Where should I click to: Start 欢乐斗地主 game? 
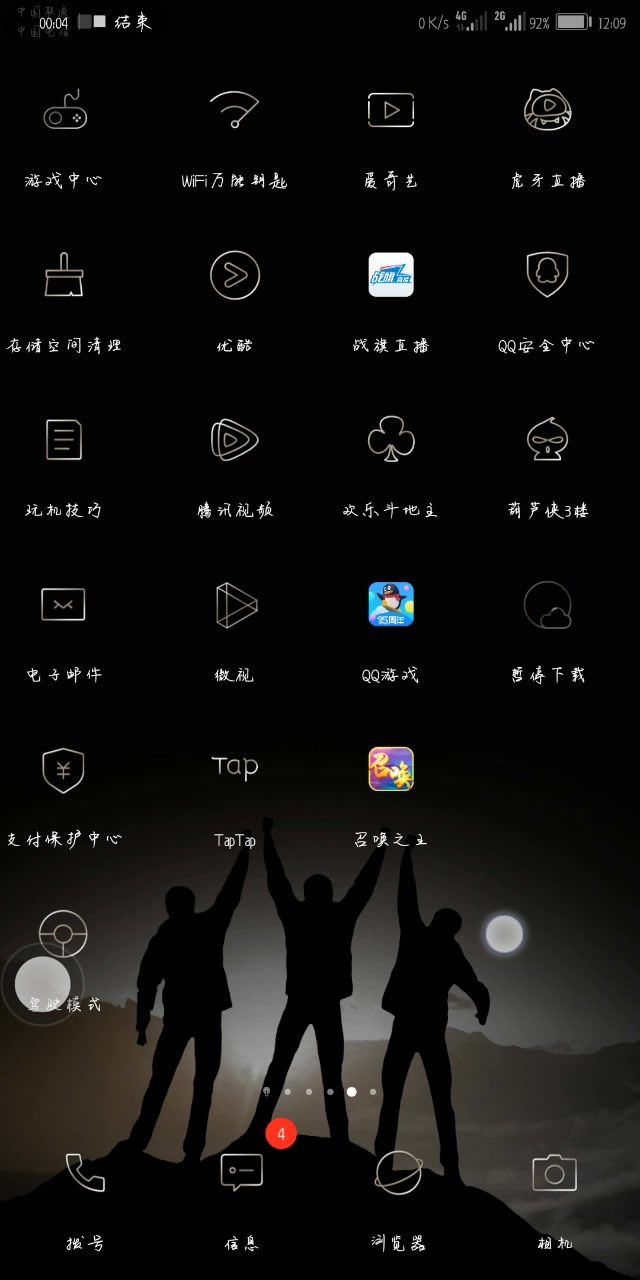tap(391, 440)
